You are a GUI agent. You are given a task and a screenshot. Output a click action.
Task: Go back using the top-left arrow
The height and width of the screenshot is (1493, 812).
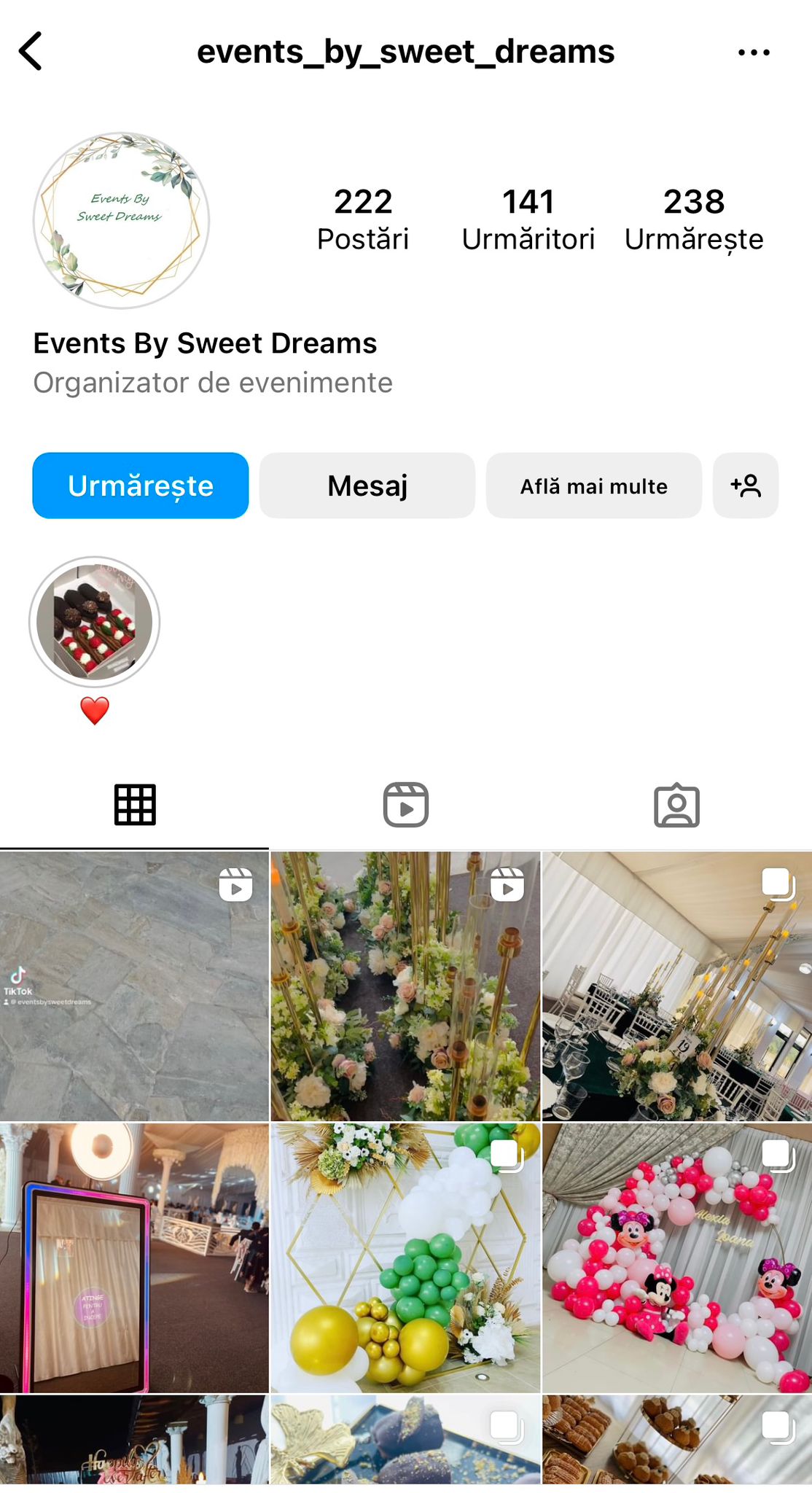[x=31, y=51]
